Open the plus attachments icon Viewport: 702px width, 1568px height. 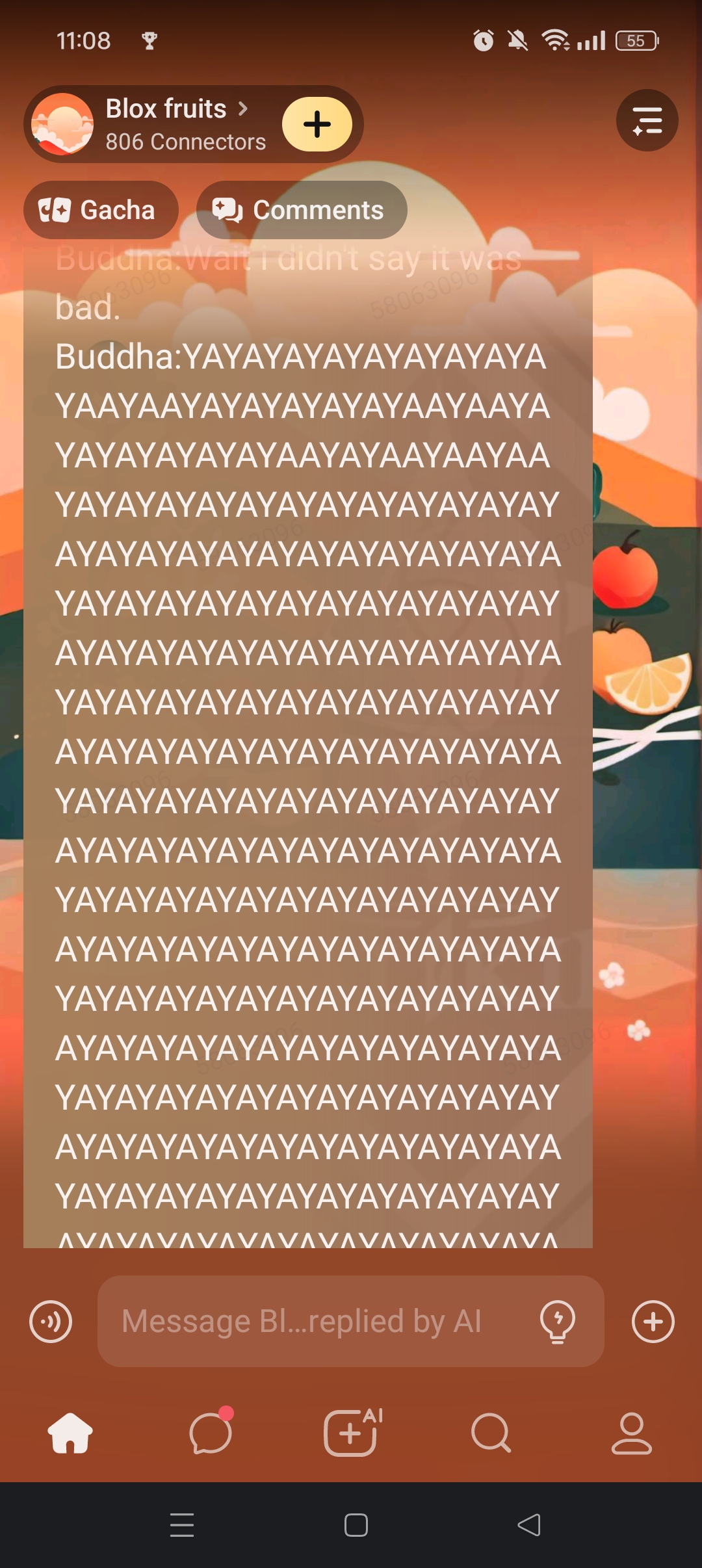[x=653, y=1322]
